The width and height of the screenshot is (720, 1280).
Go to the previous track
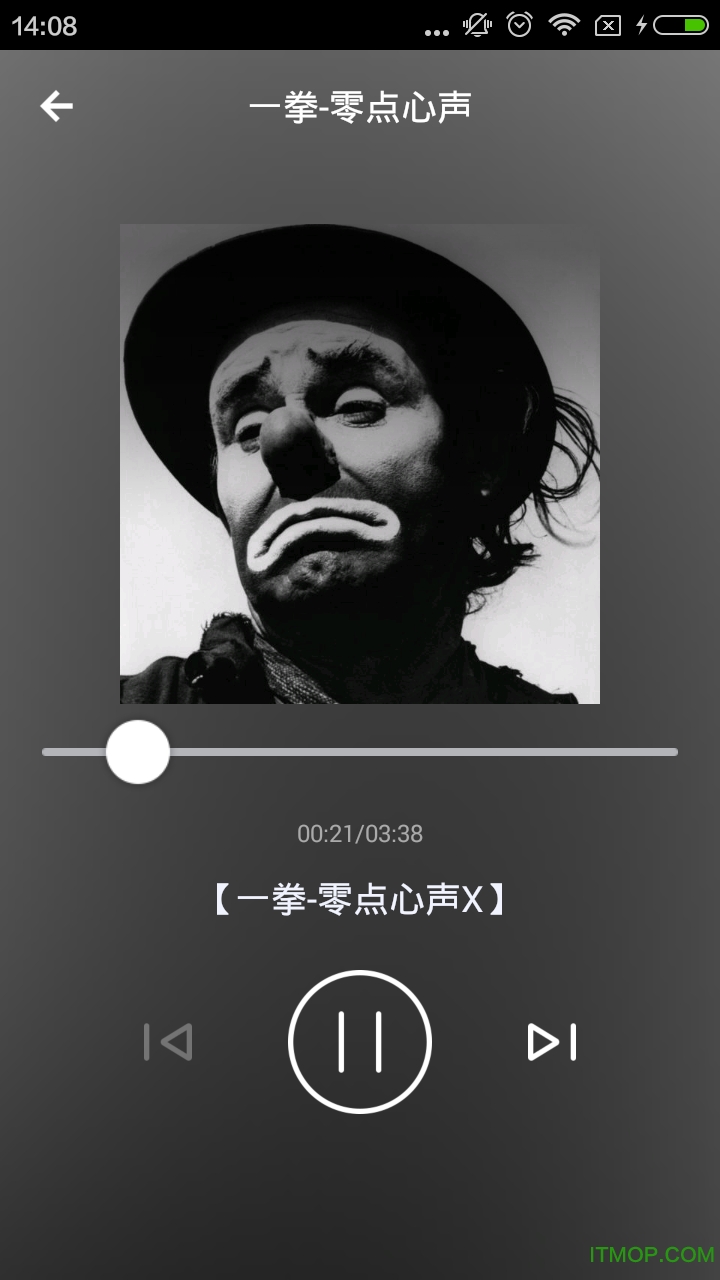click(168, 1042)
